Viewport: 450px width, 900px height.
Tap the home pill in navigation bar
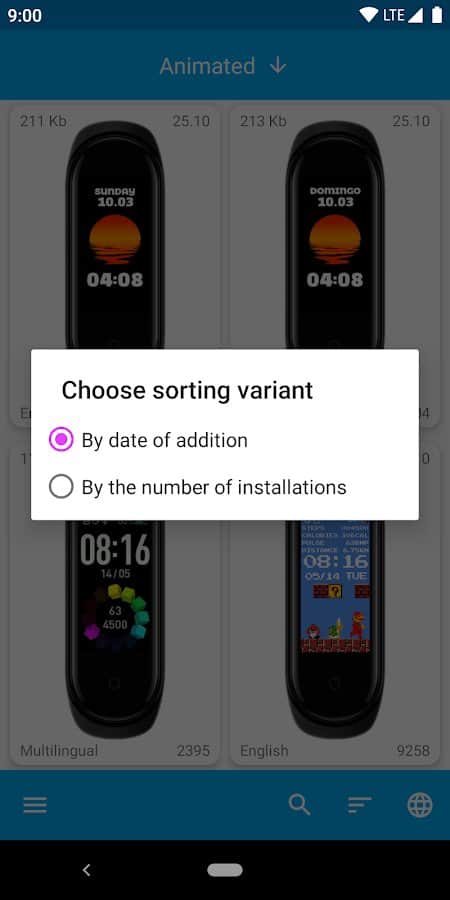[225, 870]
